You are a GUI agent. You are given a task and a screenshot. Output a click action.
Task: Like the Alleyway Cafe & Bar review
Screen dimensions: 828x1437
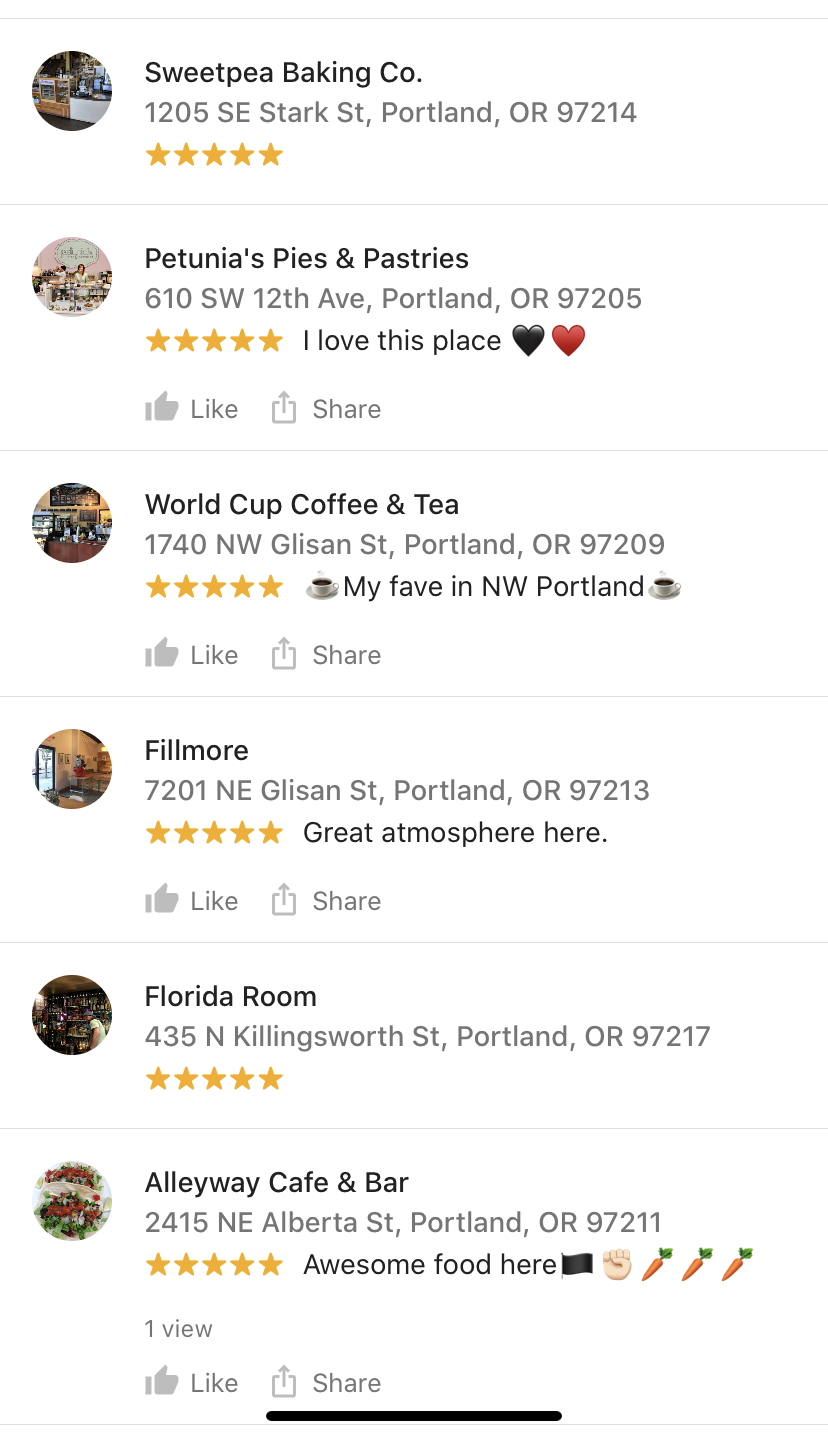(x=191, y=1383)
